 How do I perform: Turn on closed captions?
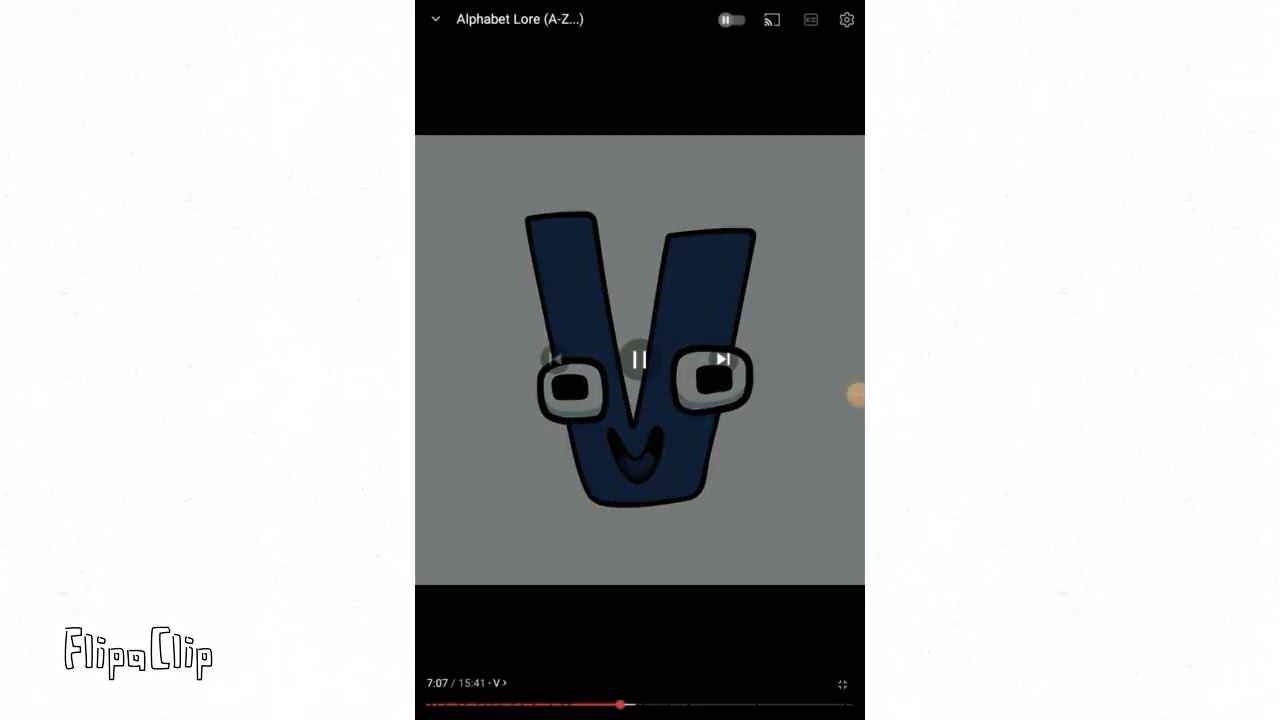tap(811, 20)
